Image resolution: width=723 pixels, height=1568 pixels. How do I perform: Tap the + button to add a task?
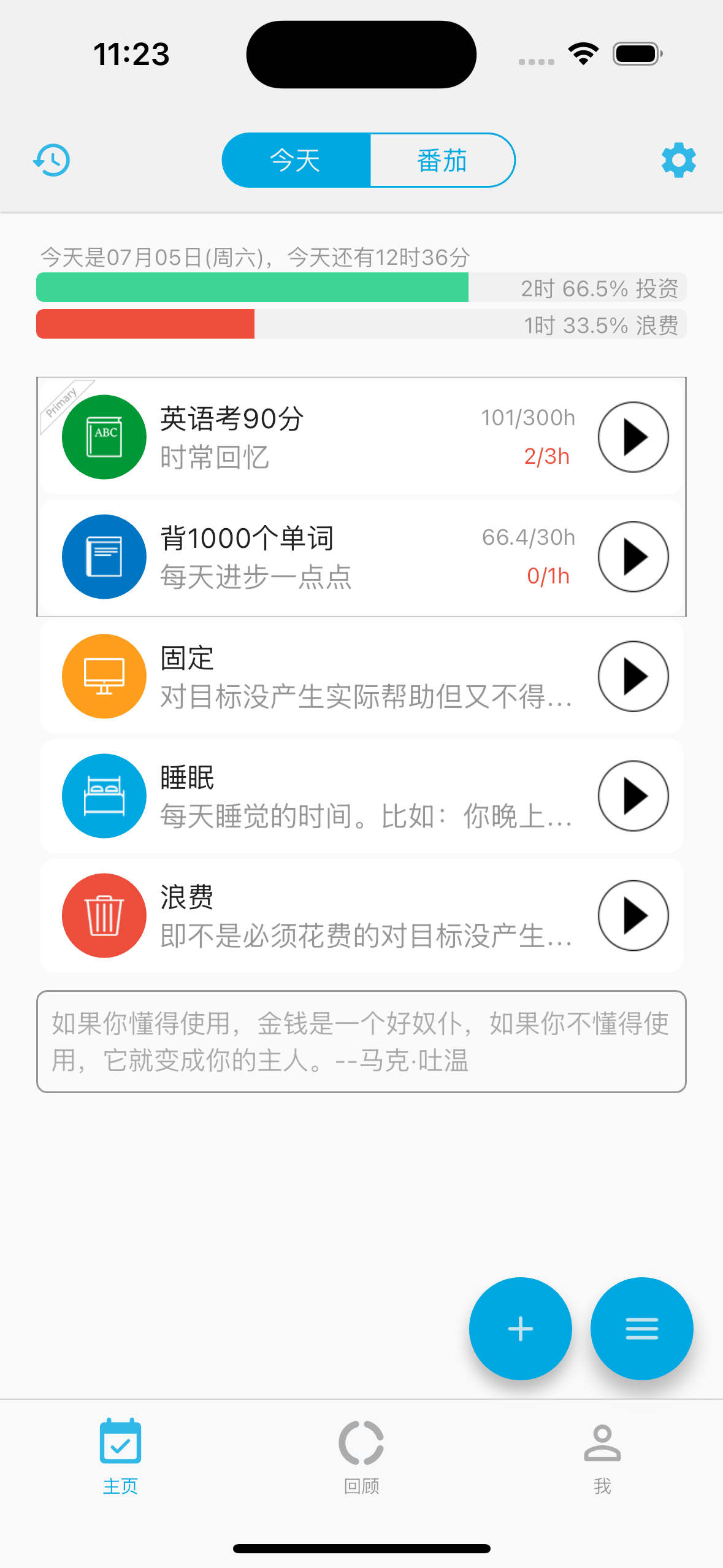(519, 1328)
